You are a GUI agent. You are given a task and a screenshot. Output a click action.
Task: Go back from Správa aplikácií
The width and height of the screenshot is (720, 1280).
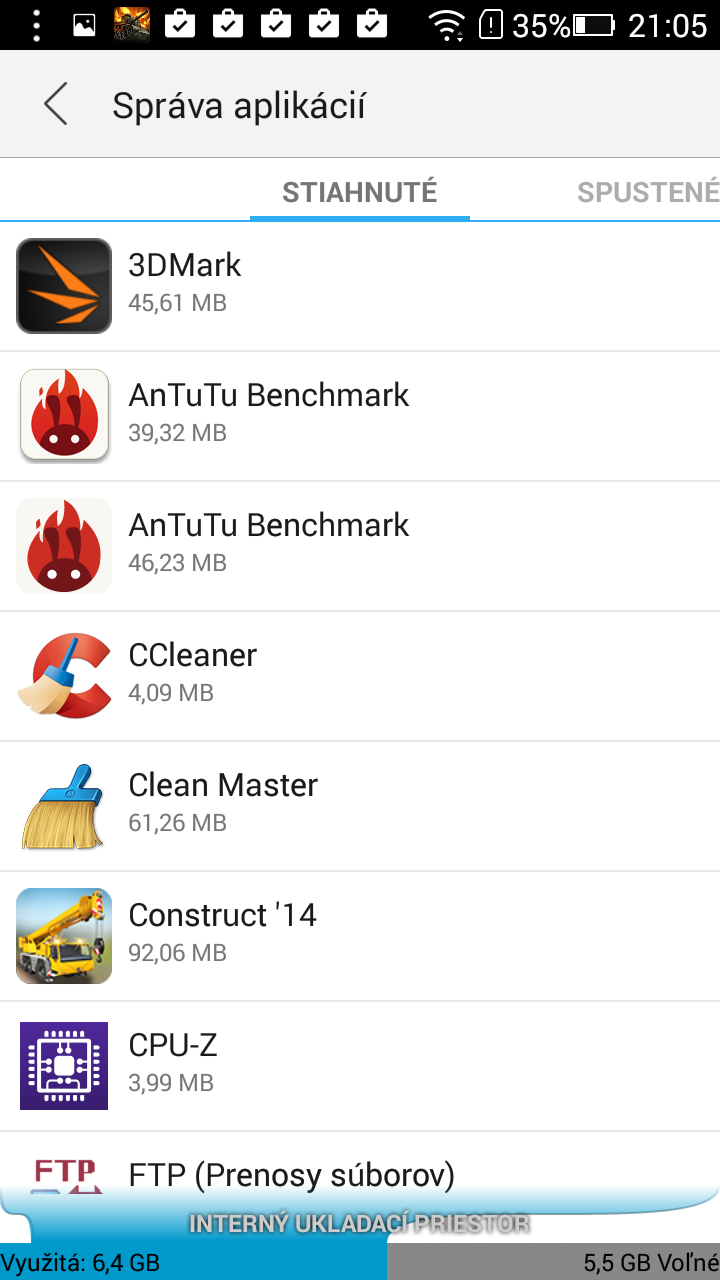click(56, 105)
